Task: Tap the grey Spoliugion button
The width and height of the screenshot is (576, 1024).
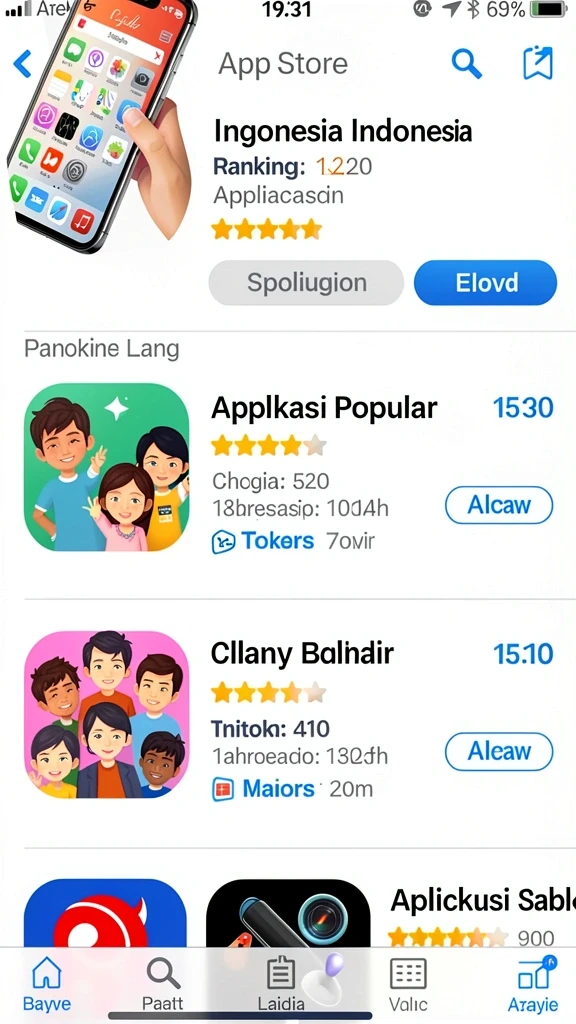Action: [x=306, y=283]
